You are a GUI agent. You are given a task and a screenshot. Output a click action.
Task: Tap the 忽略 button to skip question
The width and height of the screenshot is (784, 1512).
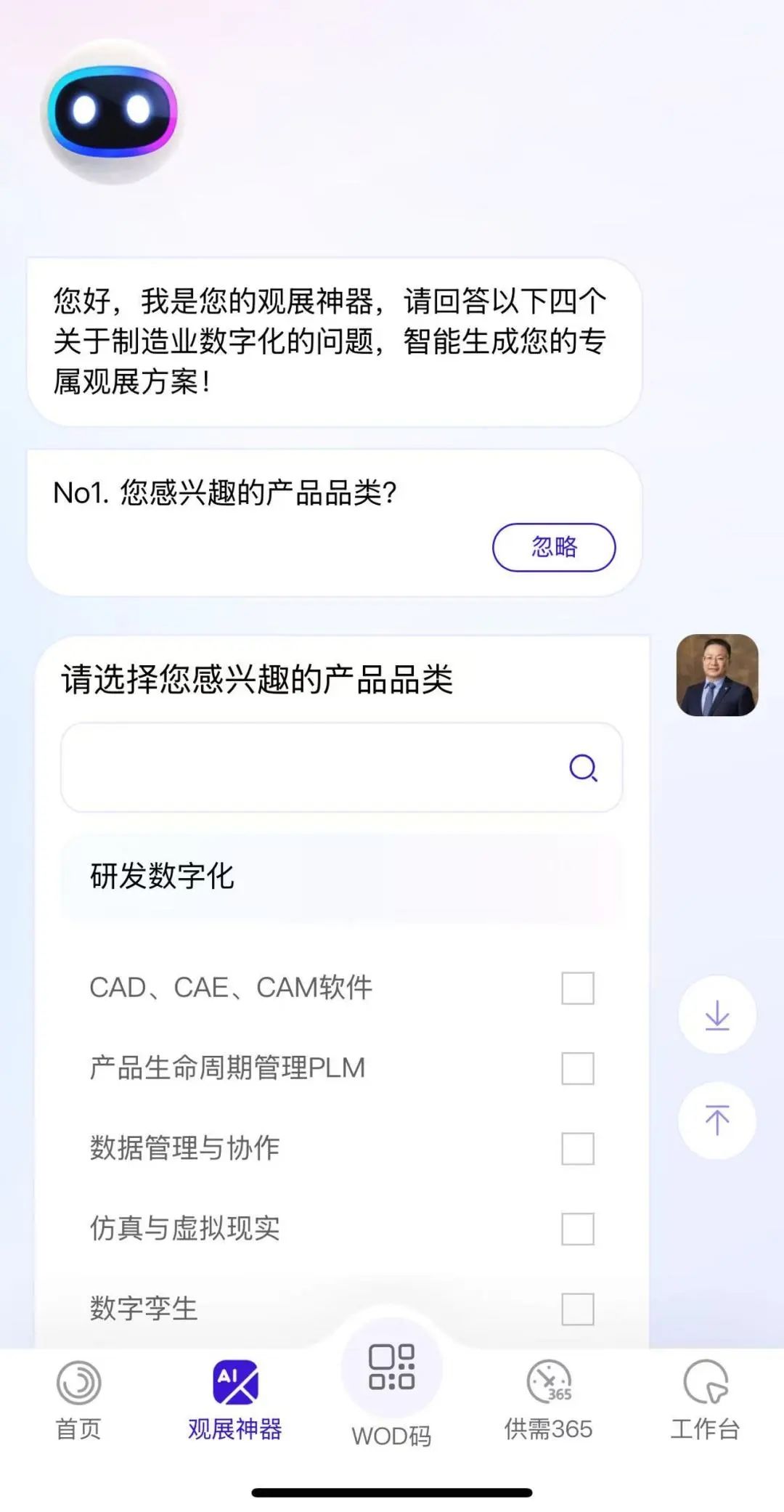554,547
